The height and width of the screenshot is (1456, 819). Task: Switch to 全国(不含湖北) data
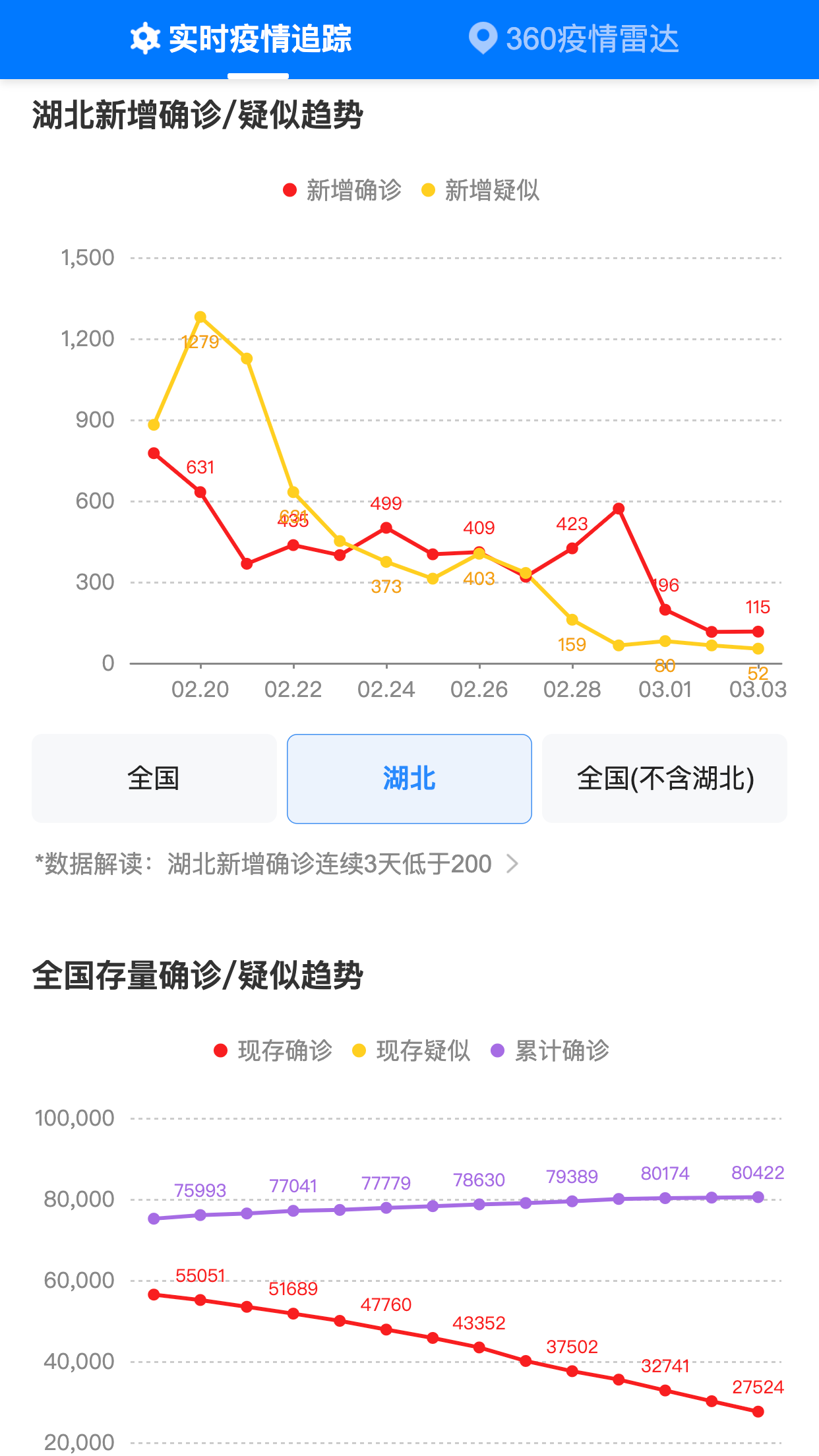click(x=665, y=779)
